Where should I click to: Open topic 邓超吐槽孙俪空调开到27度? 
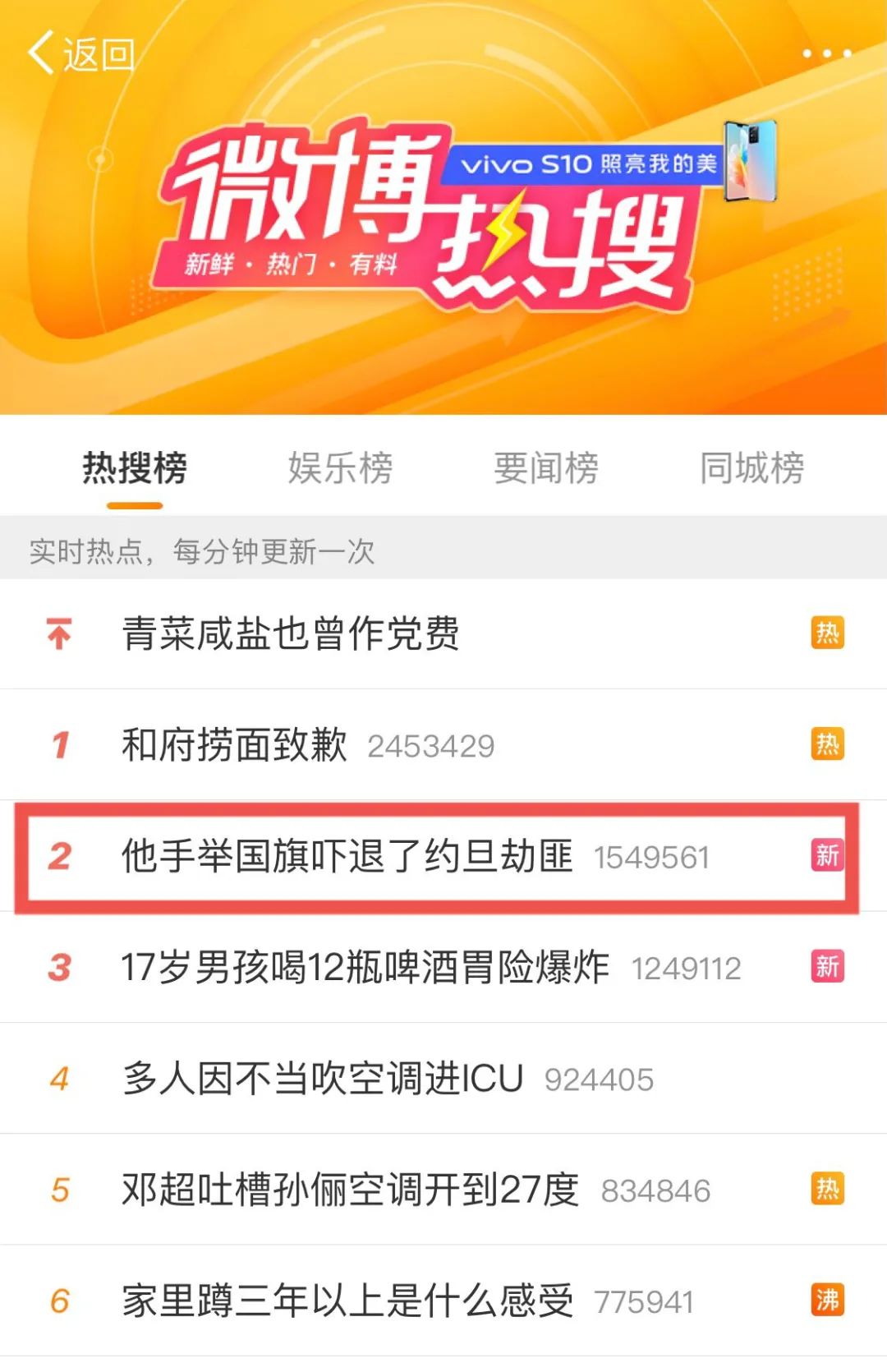[350, 1190]
